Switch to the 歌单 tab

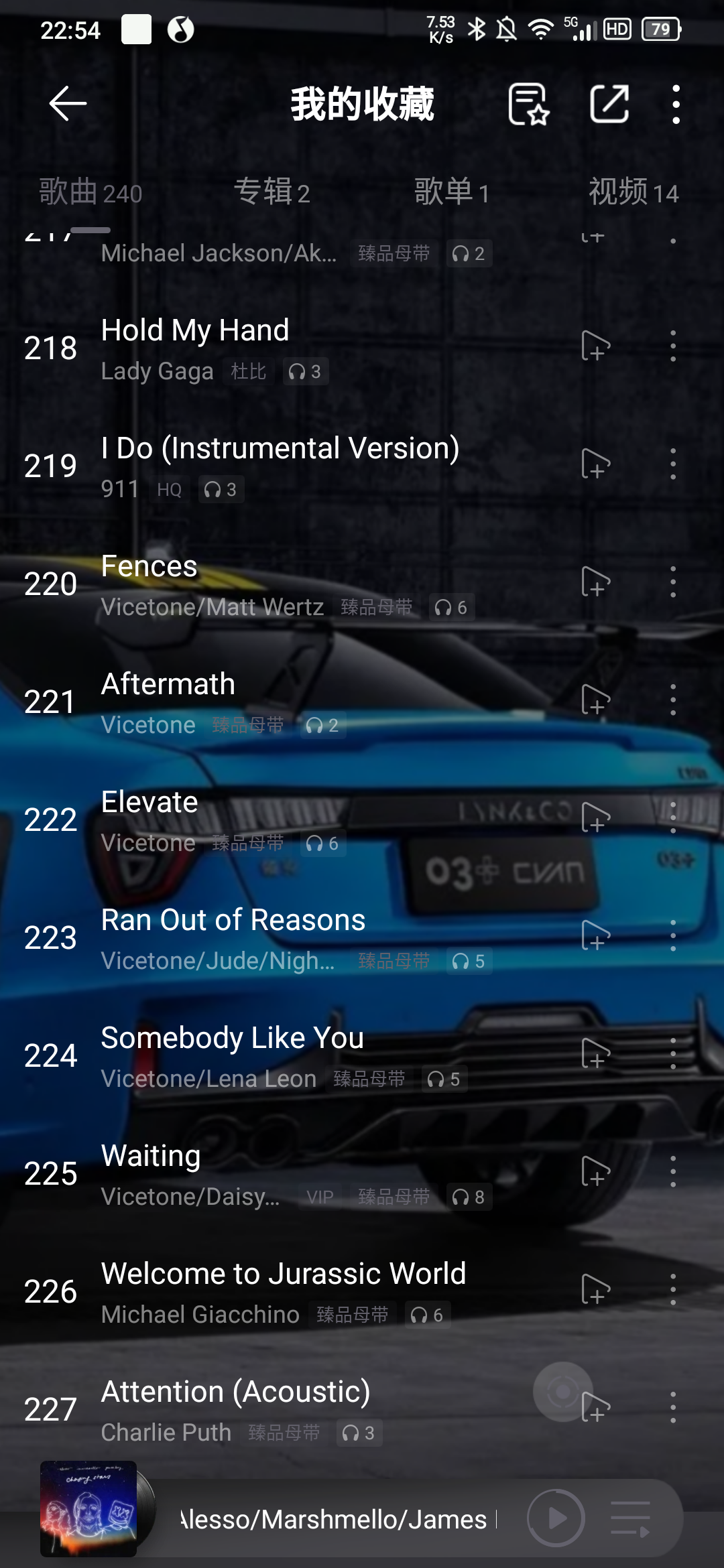pyautogui.click(x=451, y=192)
